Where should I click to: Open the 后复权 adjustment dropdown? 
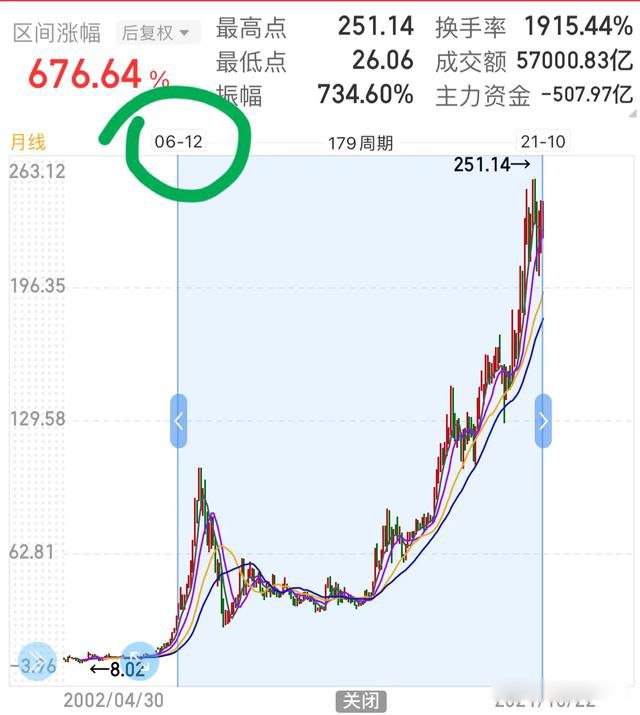157,33
